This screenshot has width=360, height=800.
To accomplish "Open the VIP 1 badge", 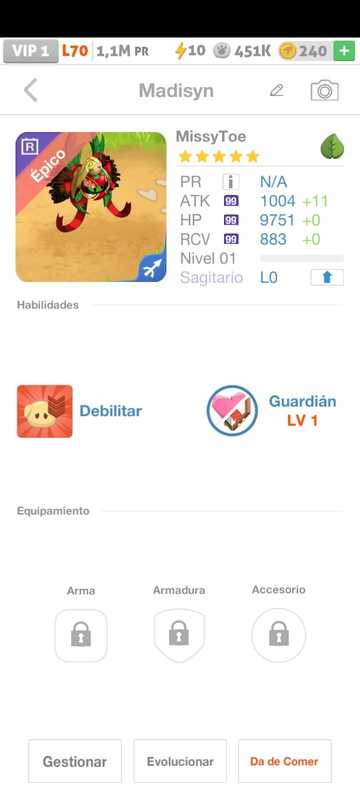I will (x=31, y=51).
